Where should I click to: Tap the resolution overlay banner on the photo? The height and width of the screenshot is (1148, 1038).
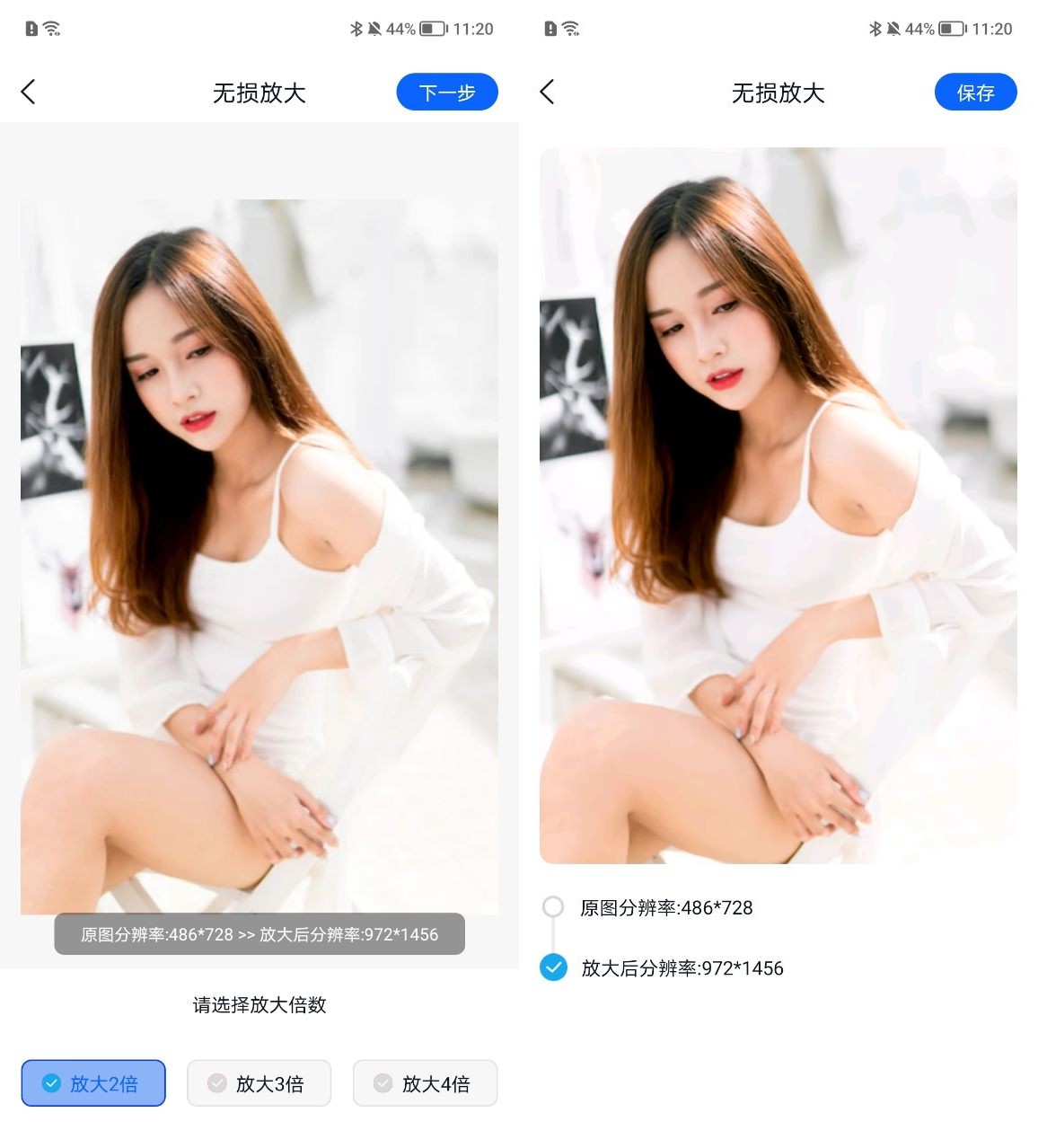point(259,934)
